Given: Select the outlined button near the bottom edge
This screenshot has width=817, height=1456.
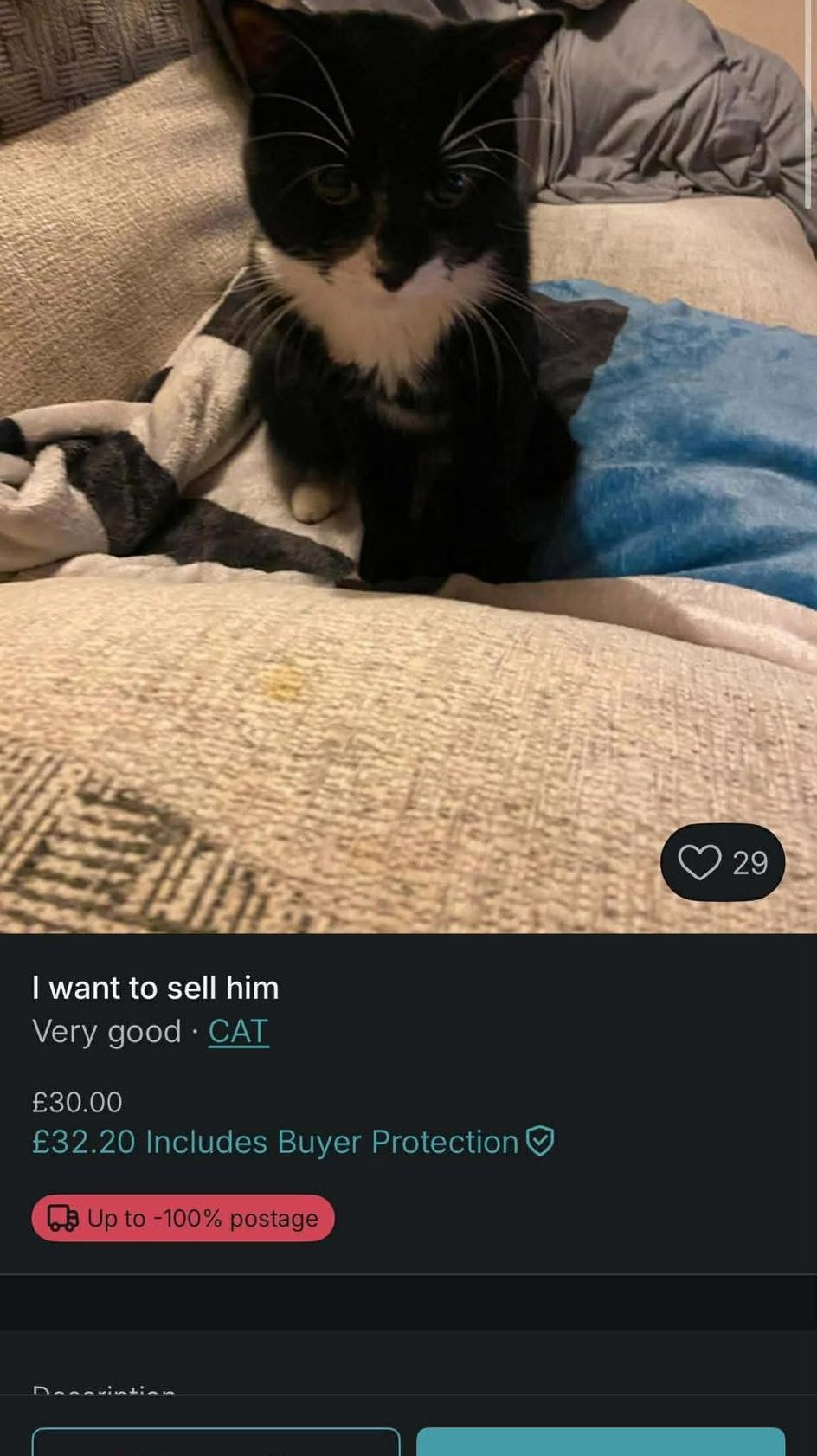Looking at the screenshot, I should pos(216,1443).
